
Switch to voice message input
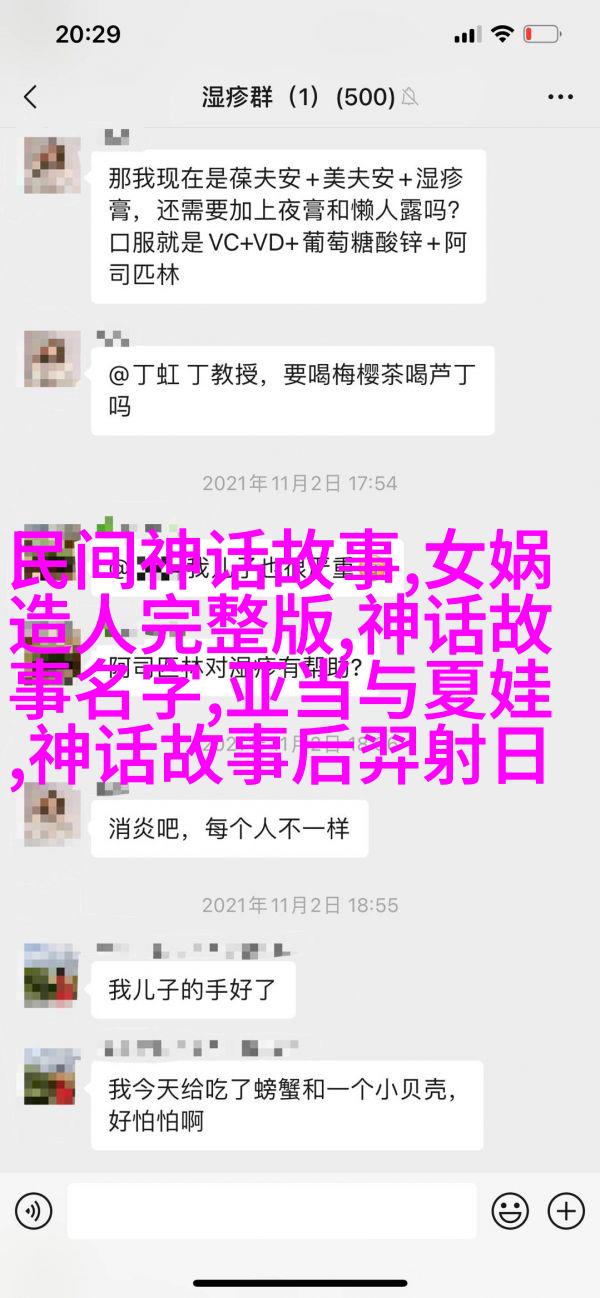(x=33, y=1211)
